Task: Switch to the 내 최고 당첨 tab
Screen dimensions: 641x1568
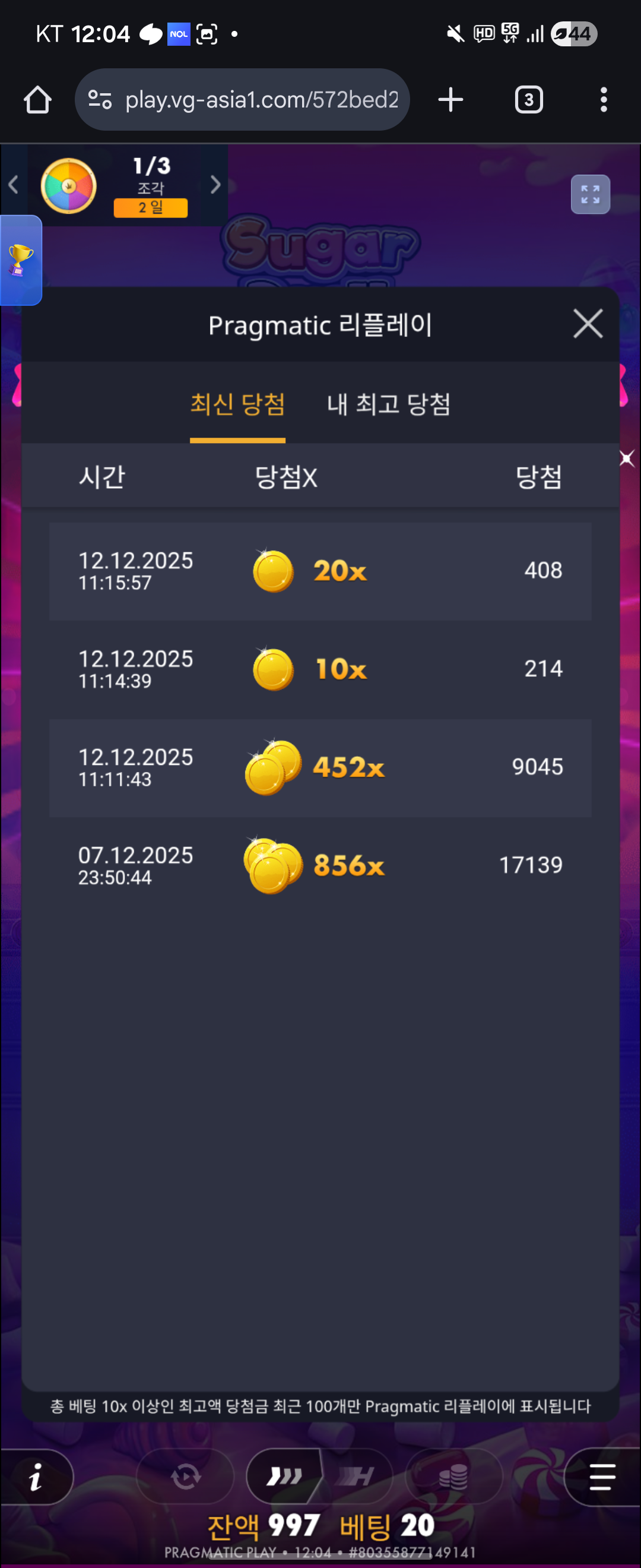Action: (389, 405)
